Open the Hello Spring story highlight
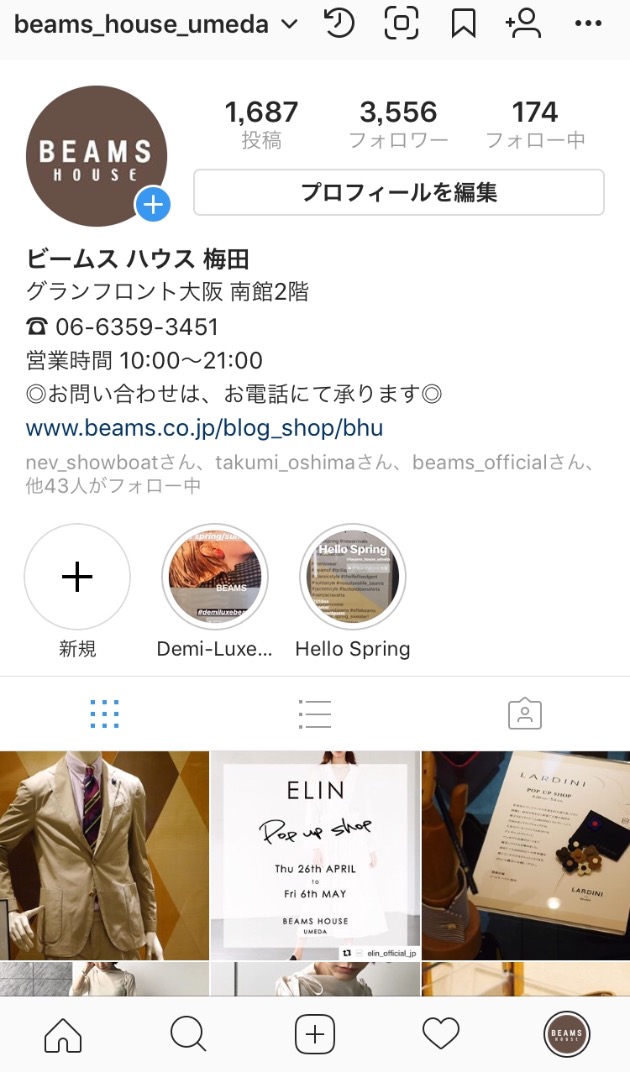The height and width of the screenshot is (1072, 630). tap(352, 577)
